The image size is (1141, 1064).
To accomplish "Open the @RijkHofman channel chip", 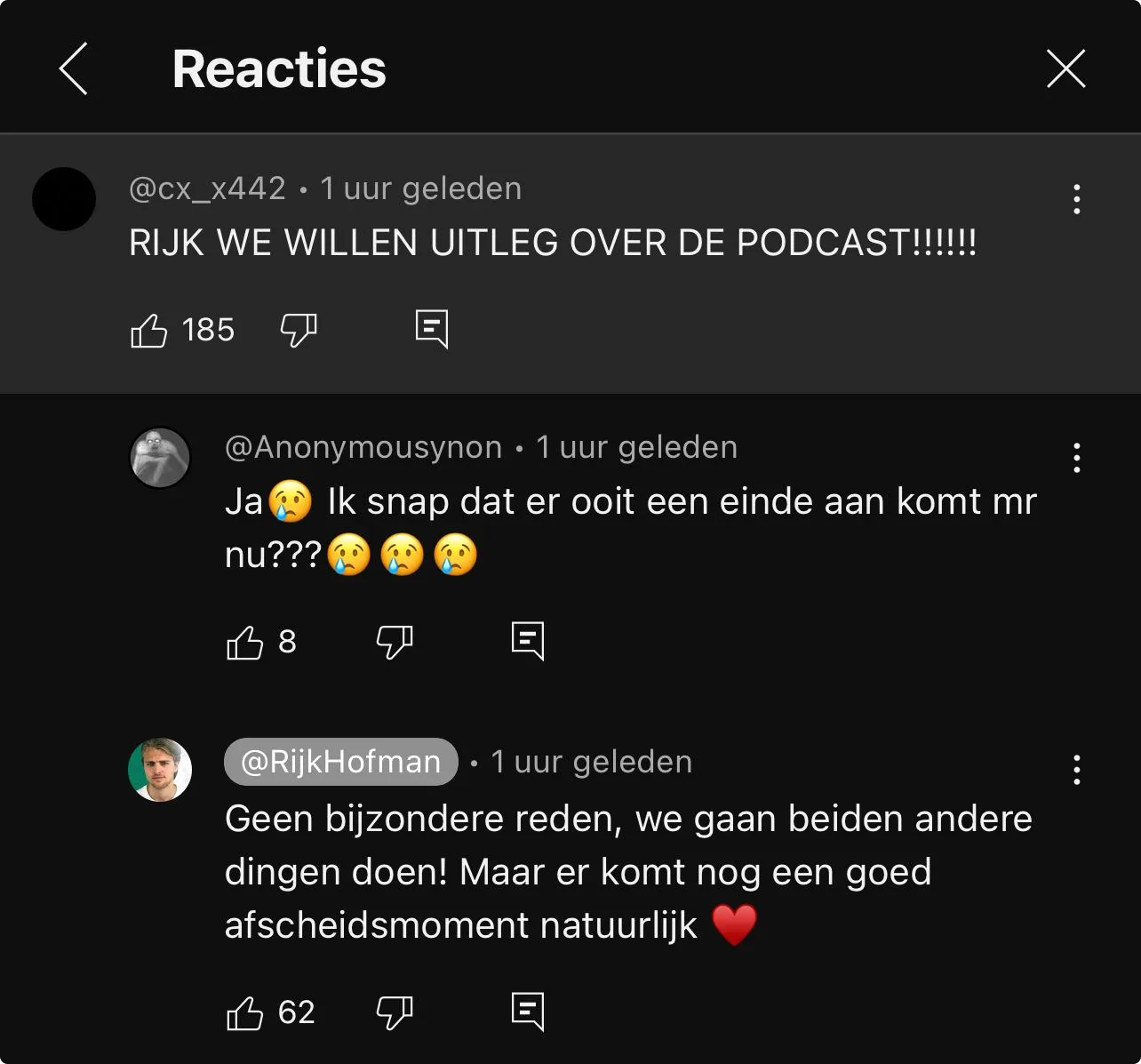I will 341,762.
